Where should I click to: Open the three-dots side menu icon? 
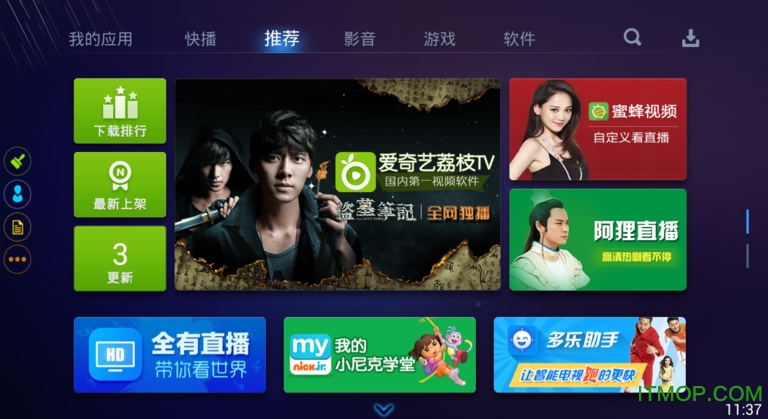[18, 260]
